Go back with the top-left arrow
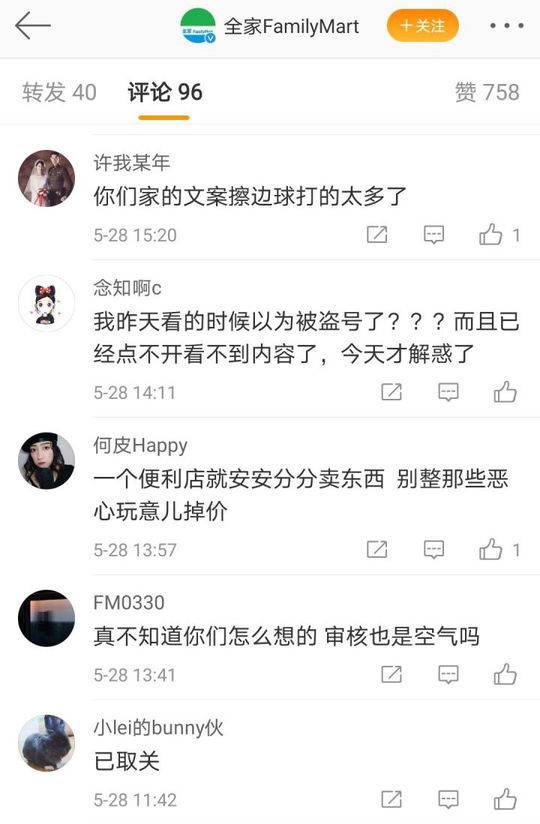The width and height of the screenshot is (540, 824). tap(33, 26)
